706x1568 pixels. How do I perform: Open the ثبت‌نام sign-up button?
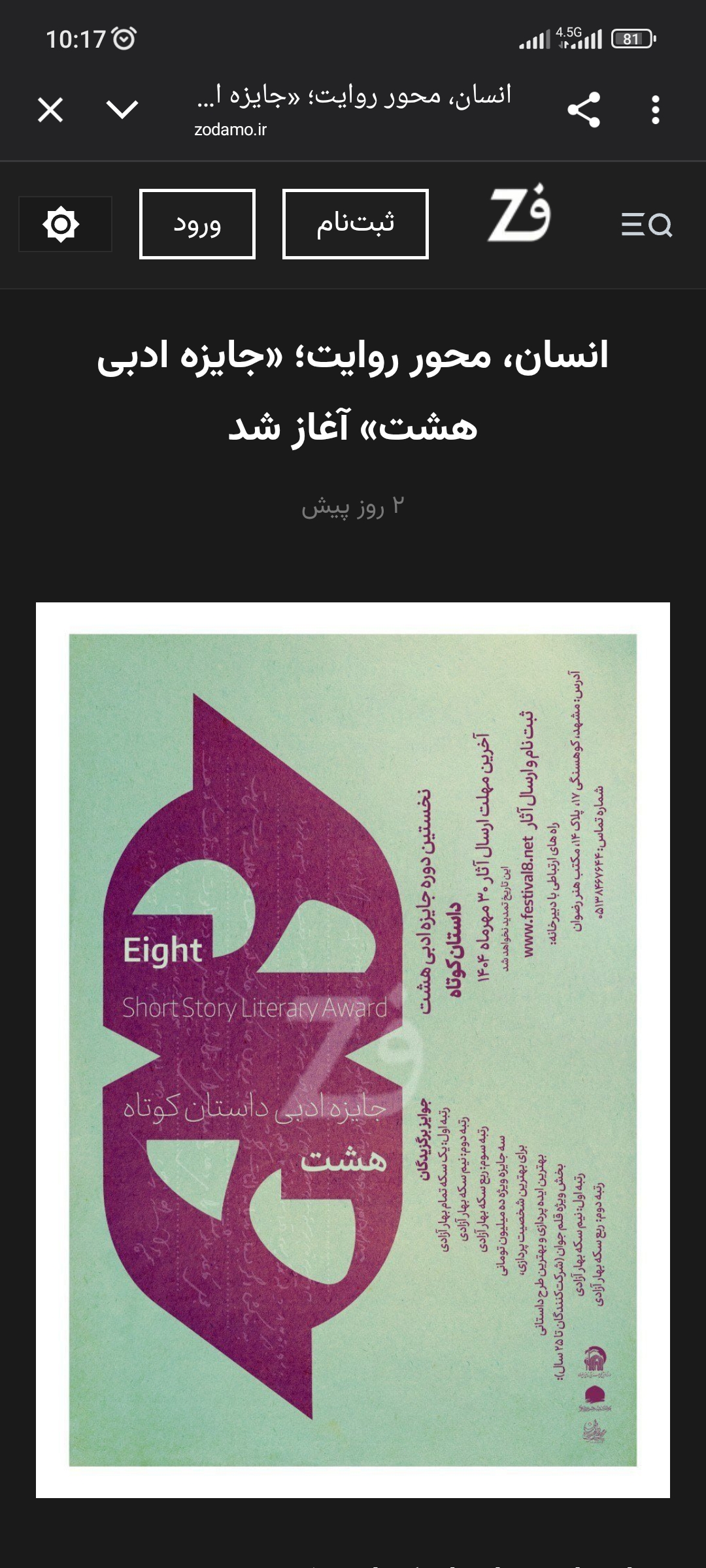[x=356, y=224]
